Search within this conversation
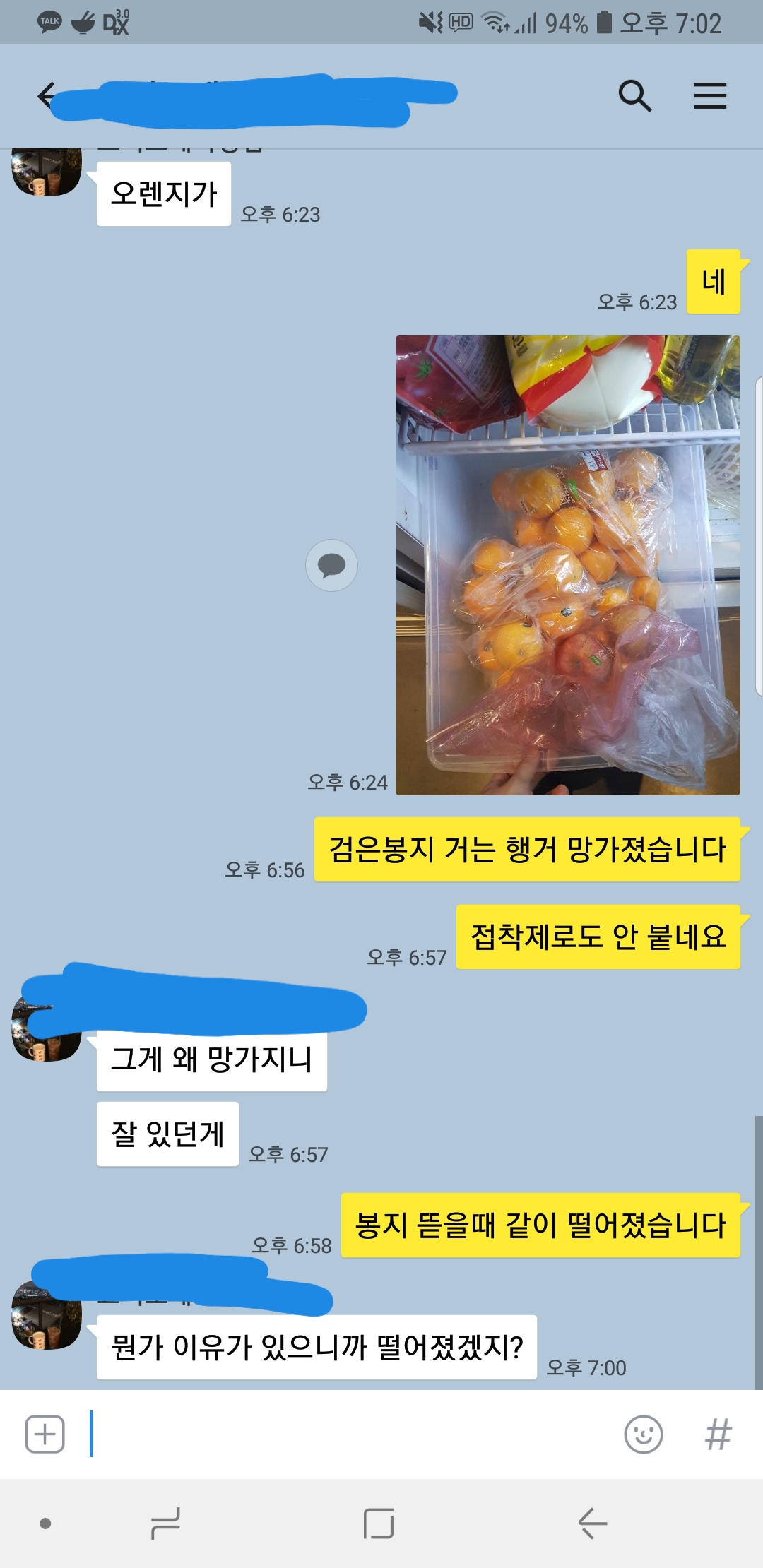763x1568 pixels. coord(634,95)
